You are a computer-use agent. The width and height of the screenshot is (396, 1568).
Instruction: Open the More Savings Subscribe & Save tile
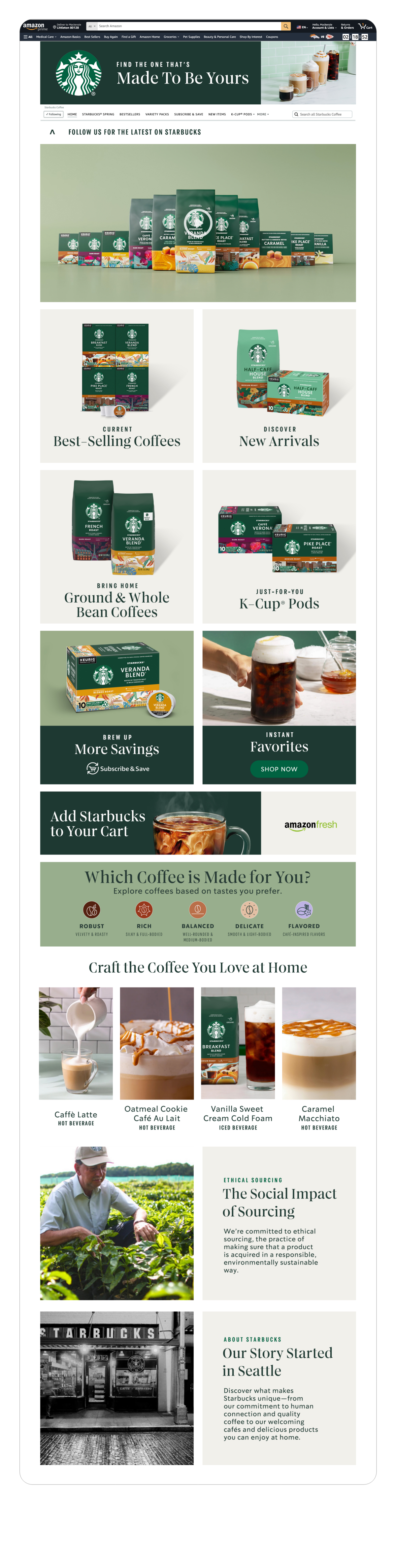[117, 707]
